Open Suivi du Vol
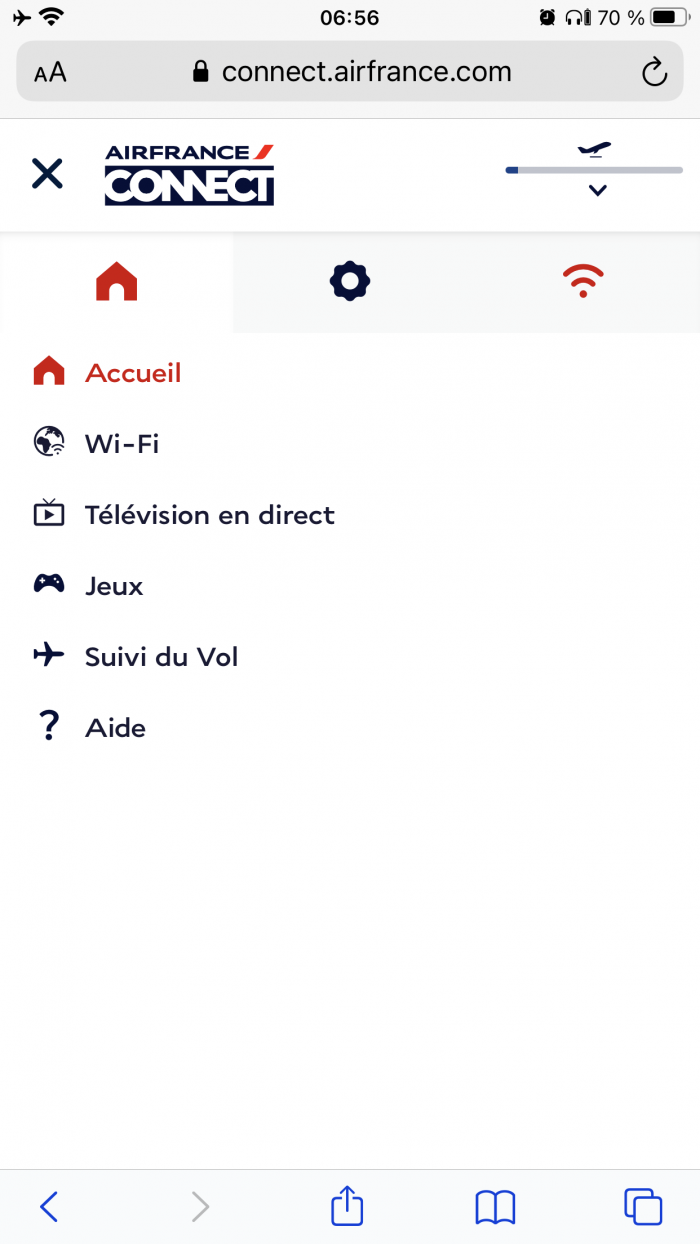Viewport: 700px width, 1244px height. click(161, 657)
